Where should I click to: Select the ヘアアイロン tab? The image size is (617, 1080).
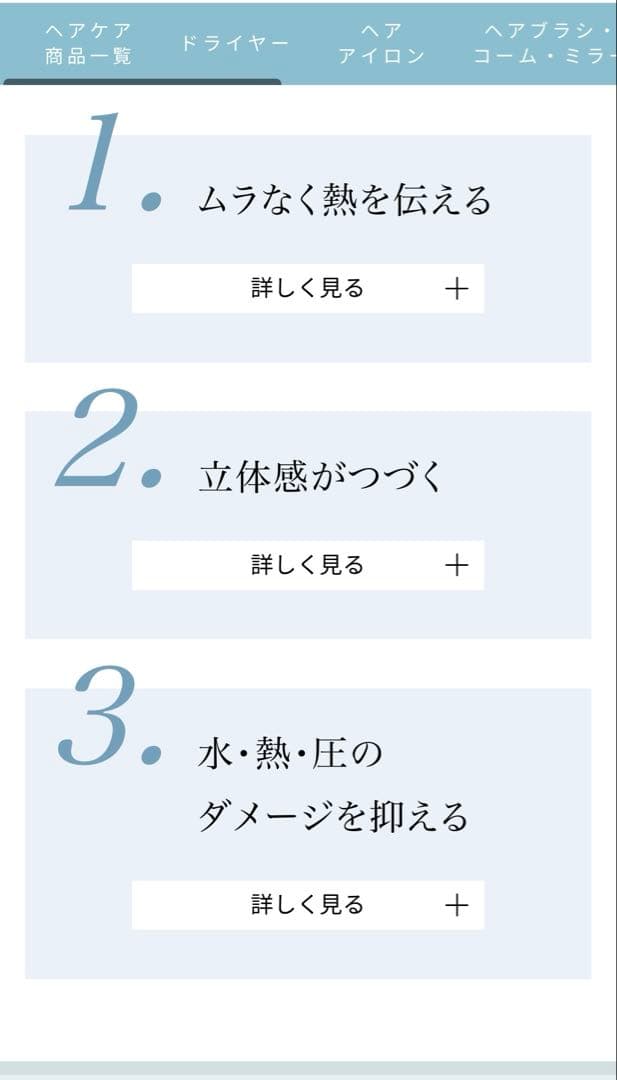pos(381,44)
